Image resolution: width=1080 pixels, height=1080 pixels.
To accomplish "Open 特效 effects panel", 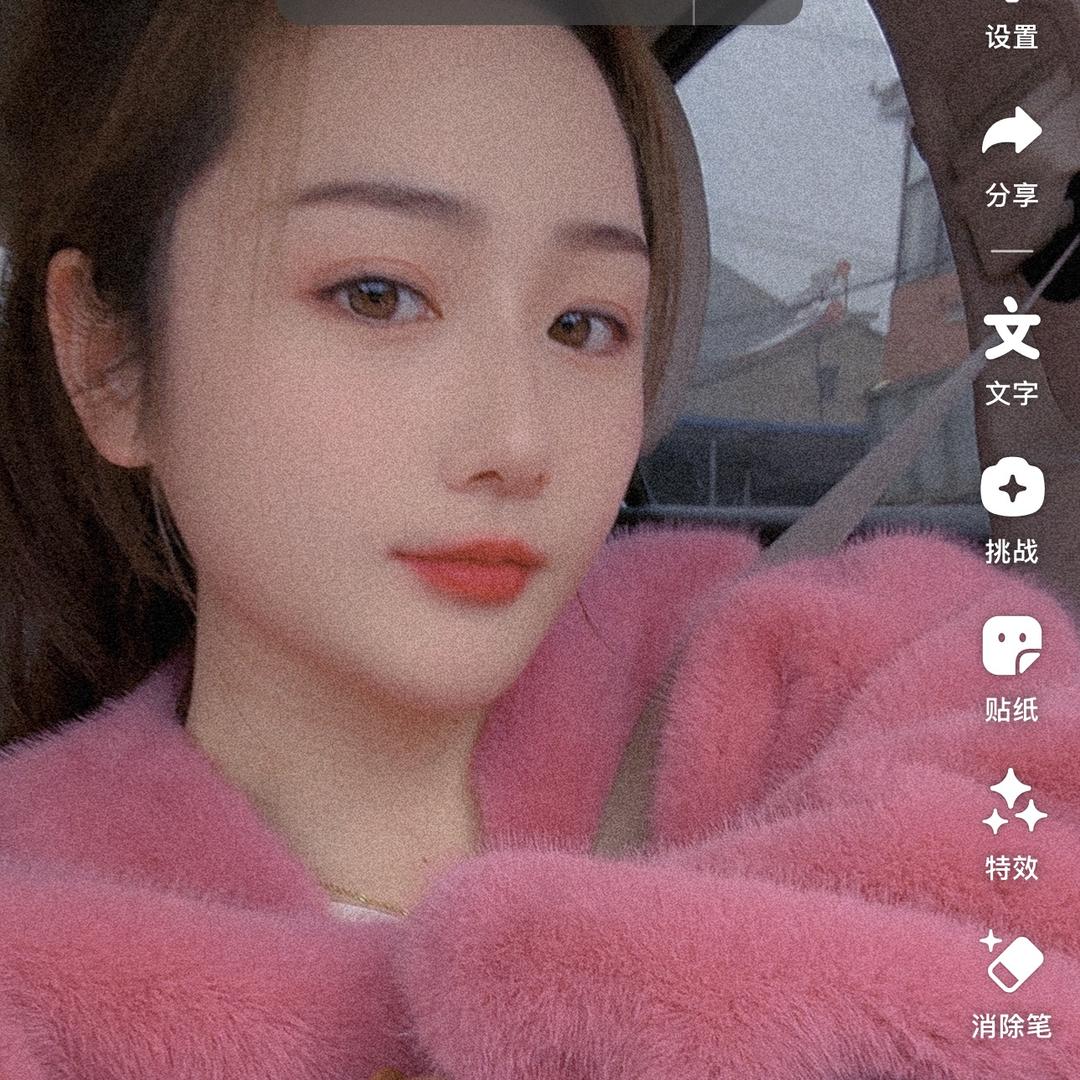I will pyautogui.click(x=1011, y=824).
